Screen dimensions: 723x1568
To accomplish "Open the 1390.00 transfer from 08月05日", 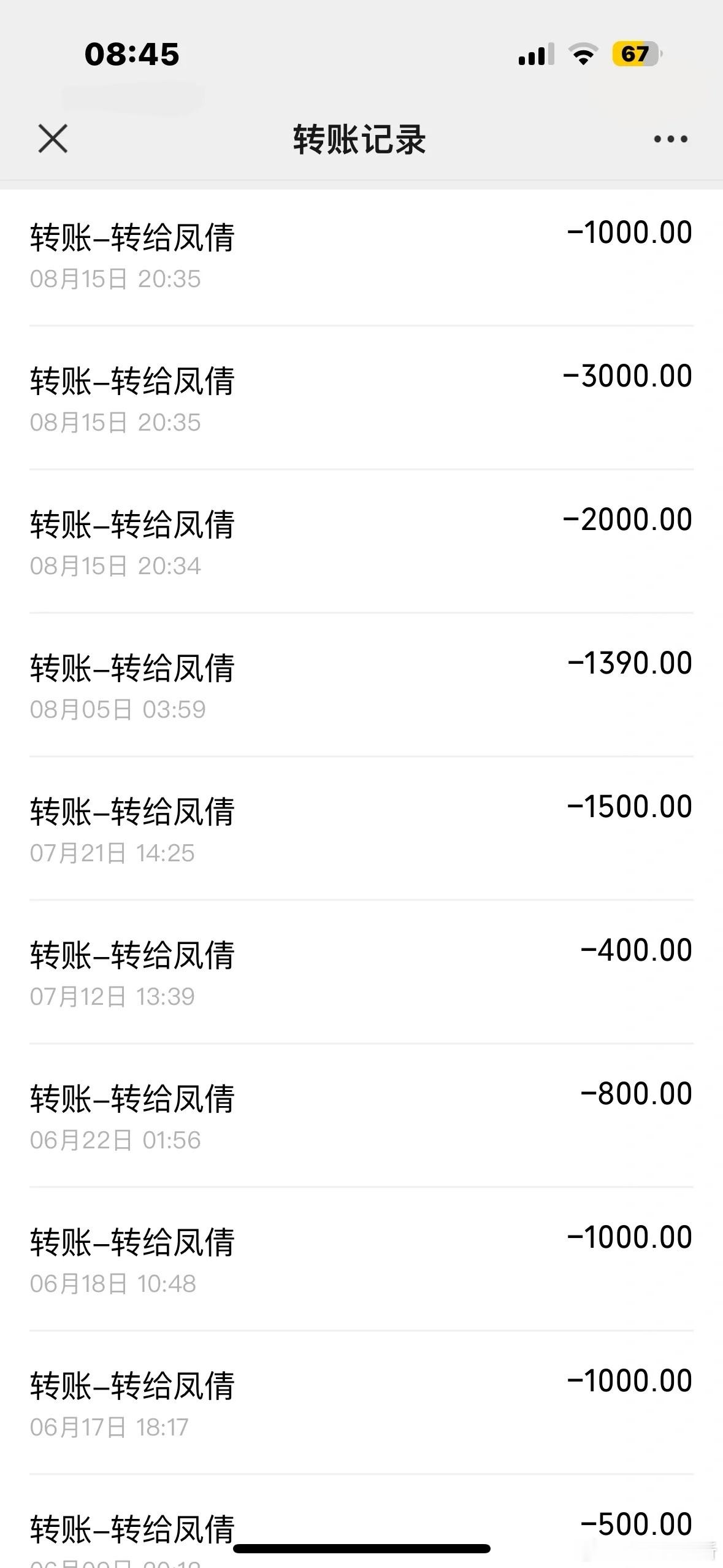I will coord(361,685).
